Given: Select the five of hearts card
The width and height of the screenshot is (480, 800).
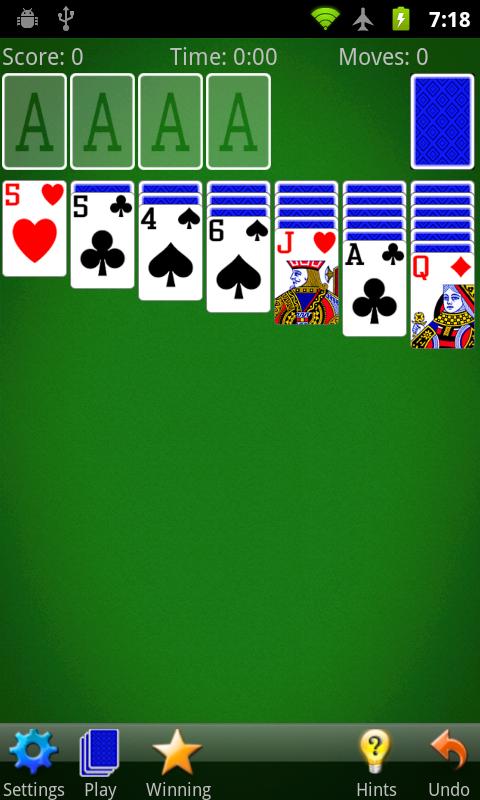Looking at the screenshot, I should [x=35, y=229].
